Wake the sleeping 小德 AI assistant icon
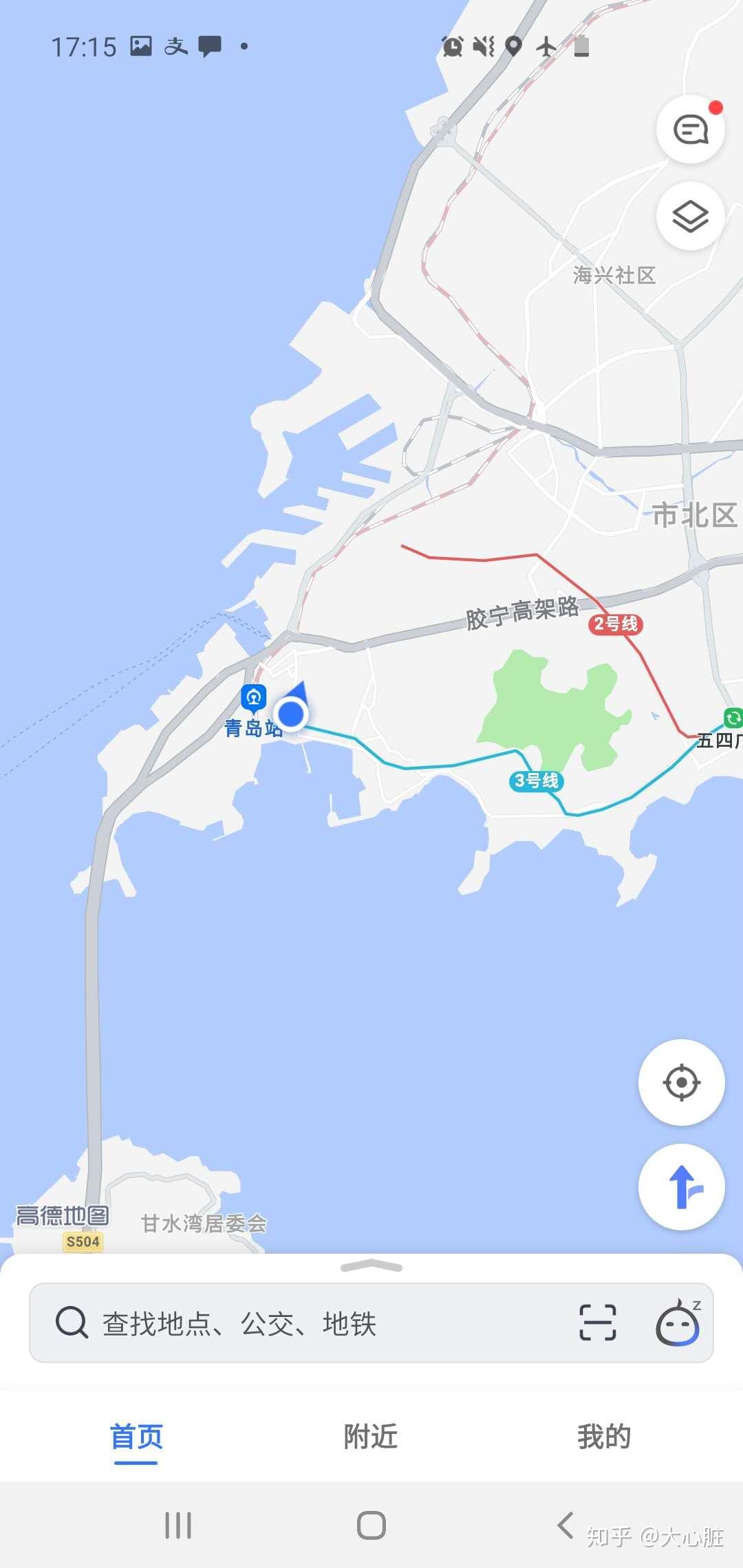743x1568 pixels. pos(678,1322)
